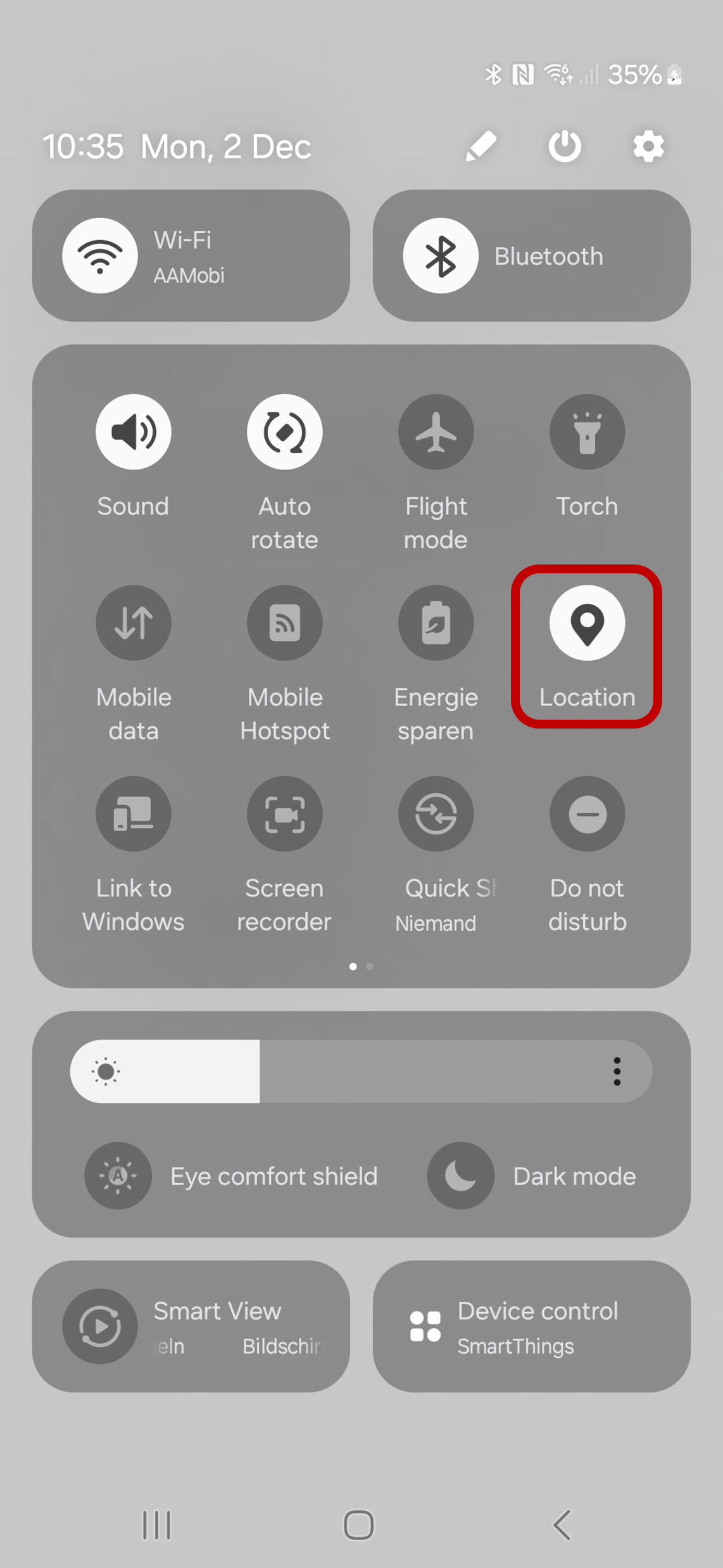The image size is (723, 1568).
Task: Activate Energie sparen power saving
Action: click(x=436, y=623)
